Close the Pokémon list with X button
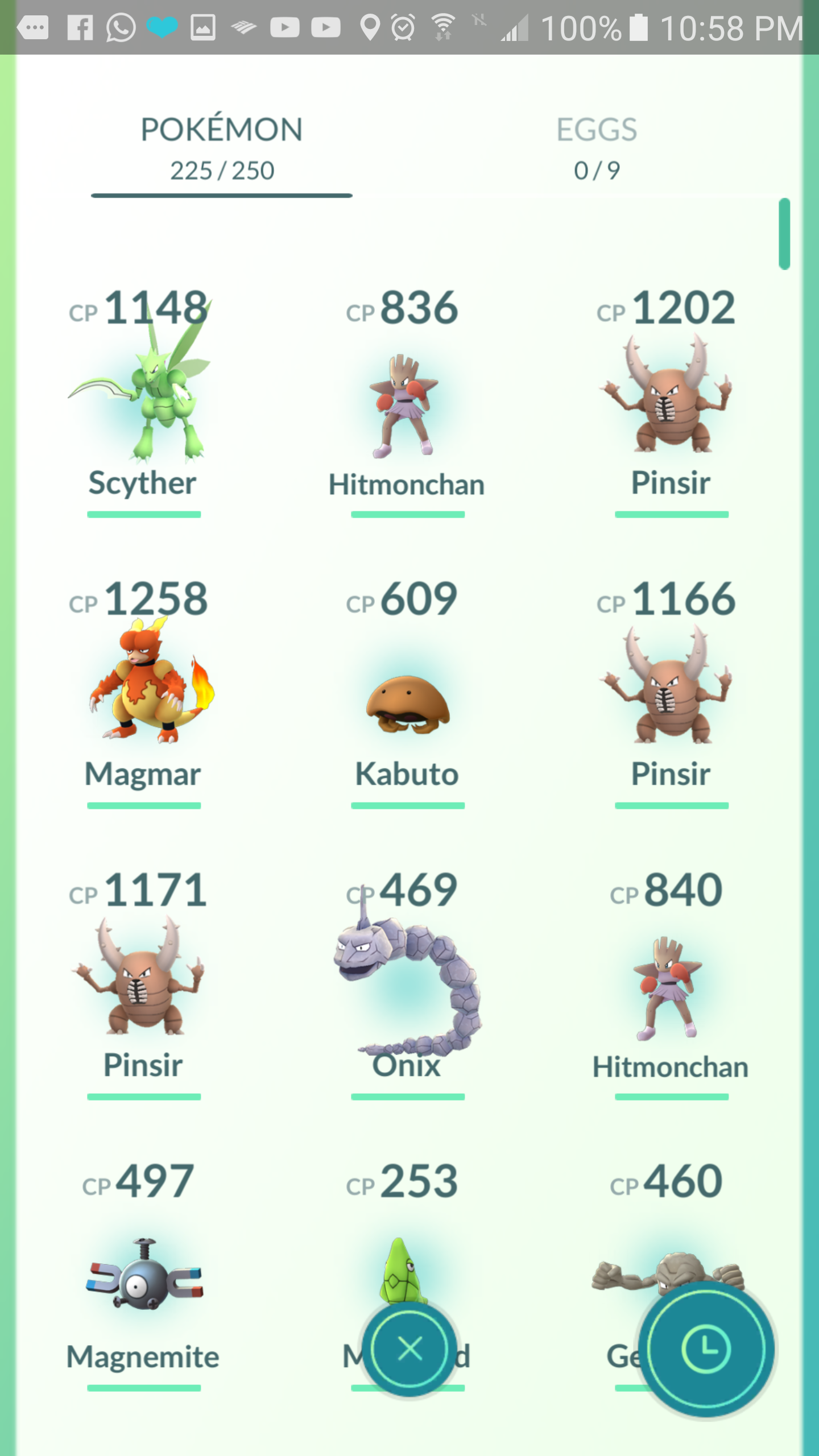Image resolution: width=819 pixels, height=1456 pixels. tap(409, 1349)
